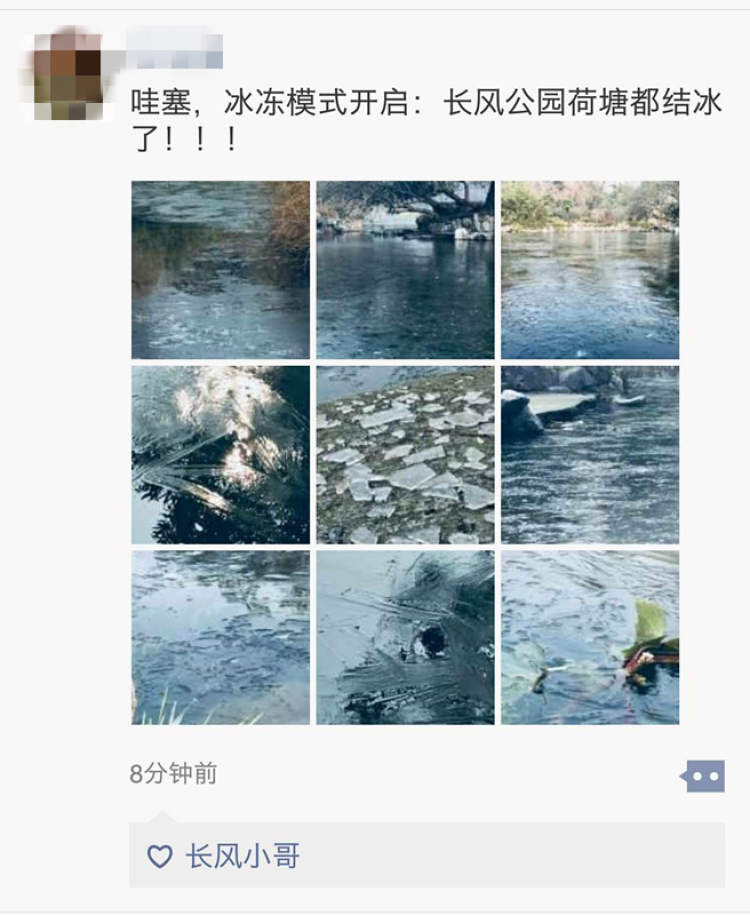Enlarge the photo with grass at the bottom

[x=221, y=637]
